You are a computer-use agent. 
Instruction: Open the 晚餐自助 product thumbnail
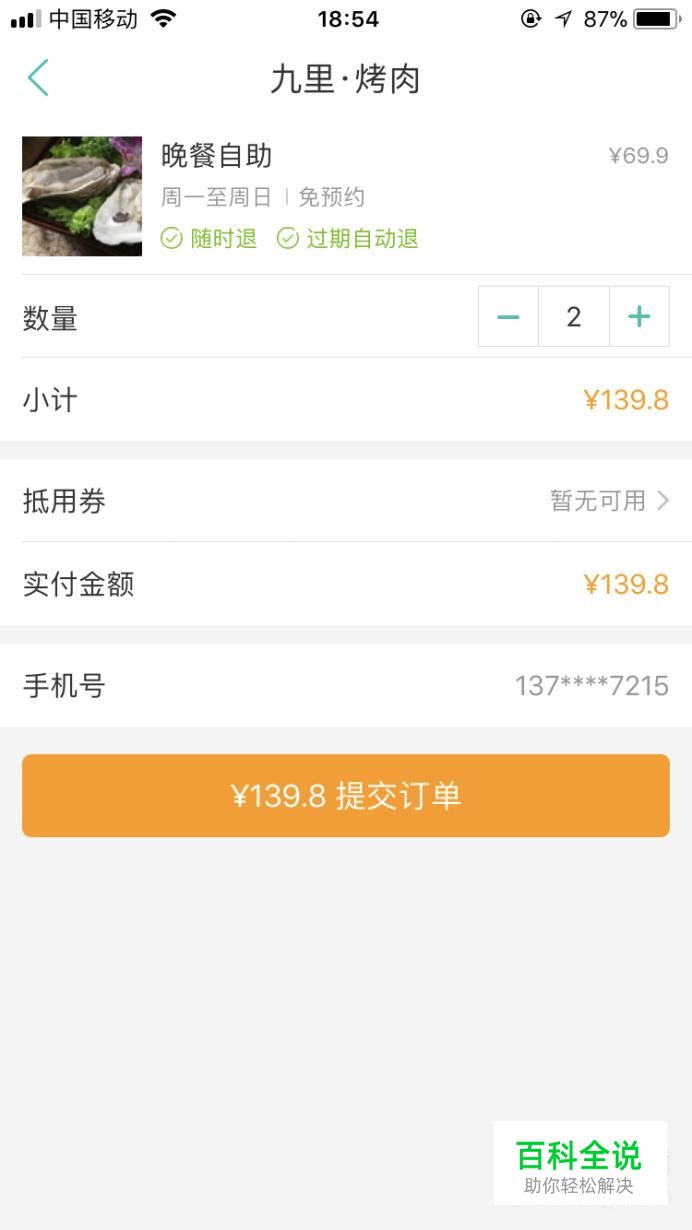click(82, 196)
